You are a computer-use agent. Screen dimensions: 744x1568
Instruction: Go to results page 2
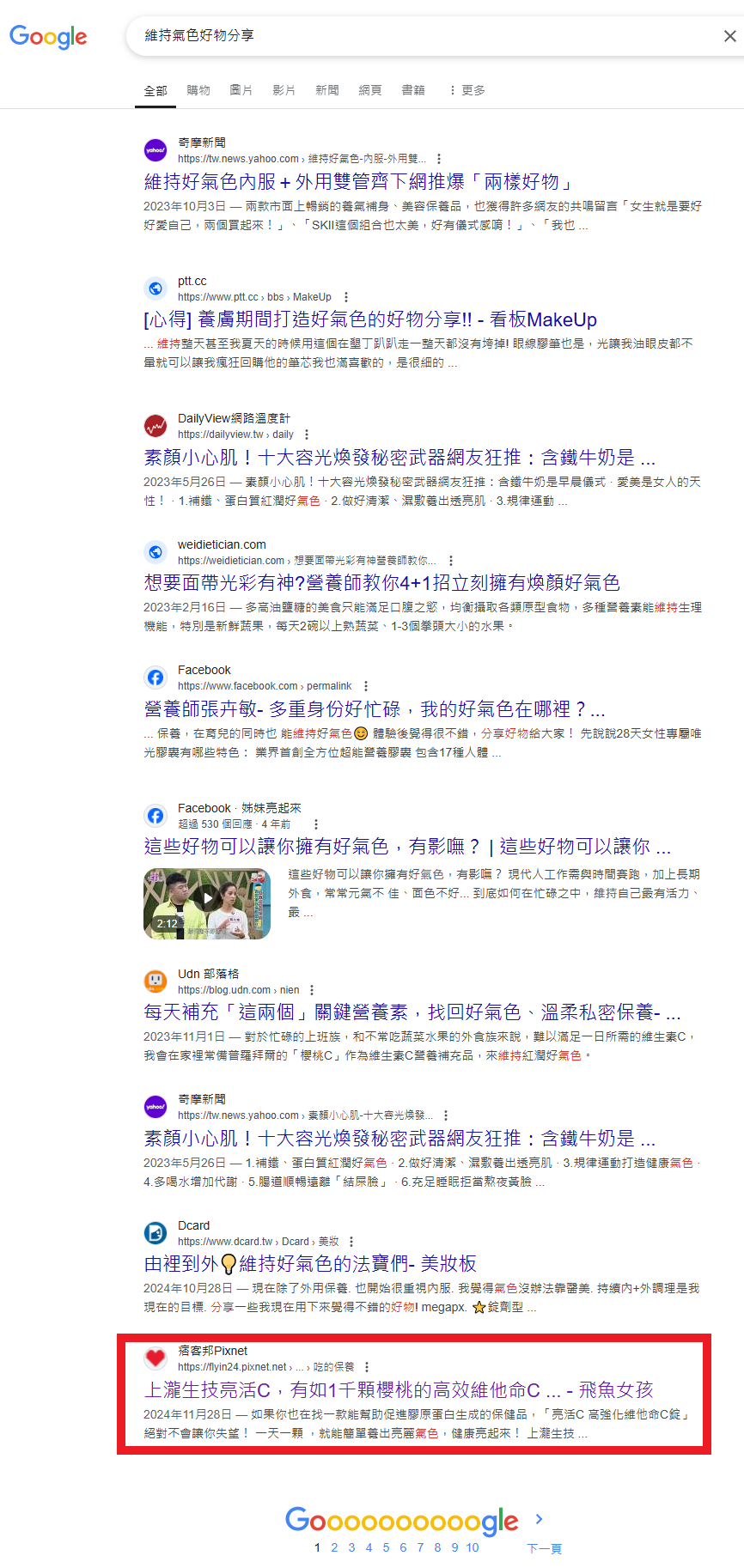pos(334,1547)
